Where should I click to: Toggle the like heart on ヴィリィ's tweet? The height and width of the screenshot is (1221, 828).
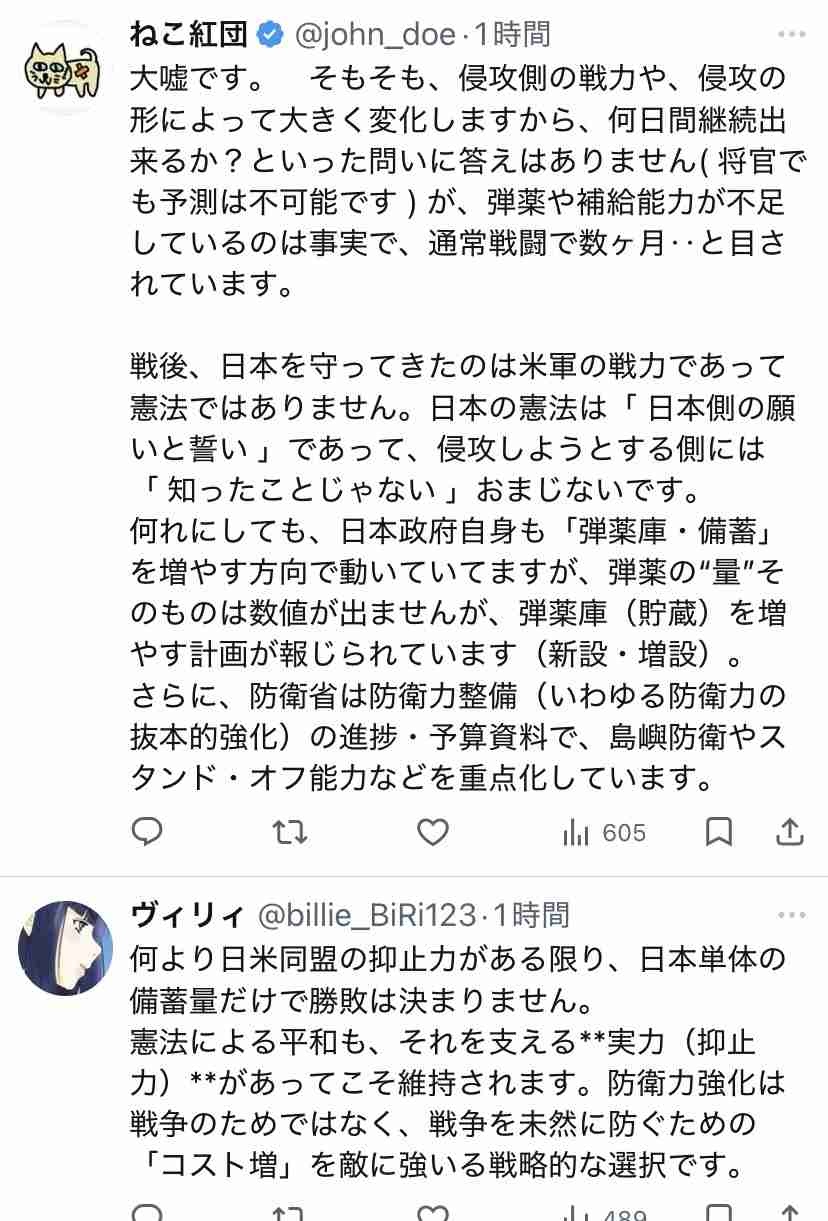(434, 1214)
